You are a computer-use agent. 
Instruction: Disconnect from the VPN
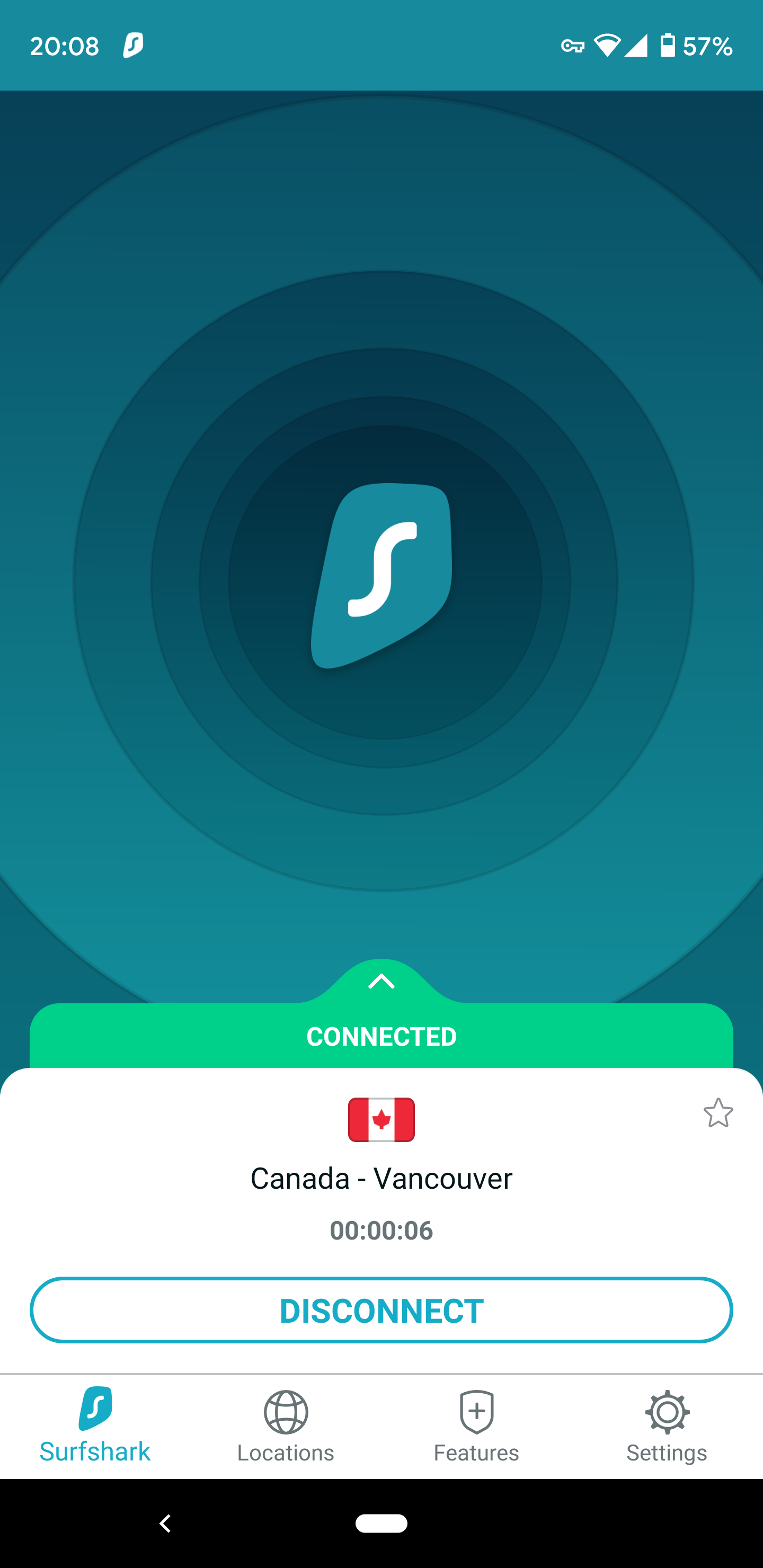click(381, 1310)
